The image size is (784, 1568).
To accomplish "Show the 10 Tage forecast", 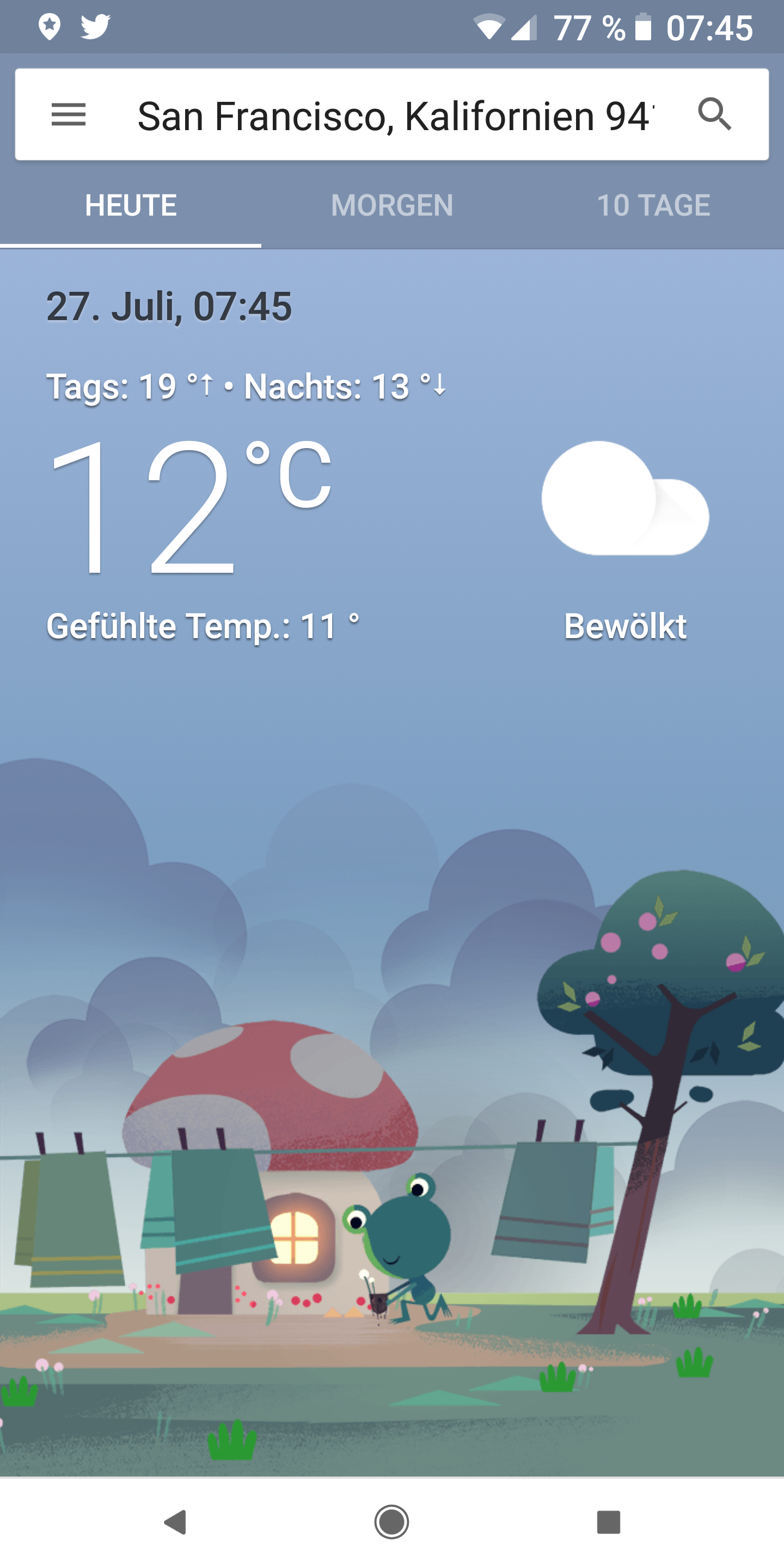I will pos(653,206).
